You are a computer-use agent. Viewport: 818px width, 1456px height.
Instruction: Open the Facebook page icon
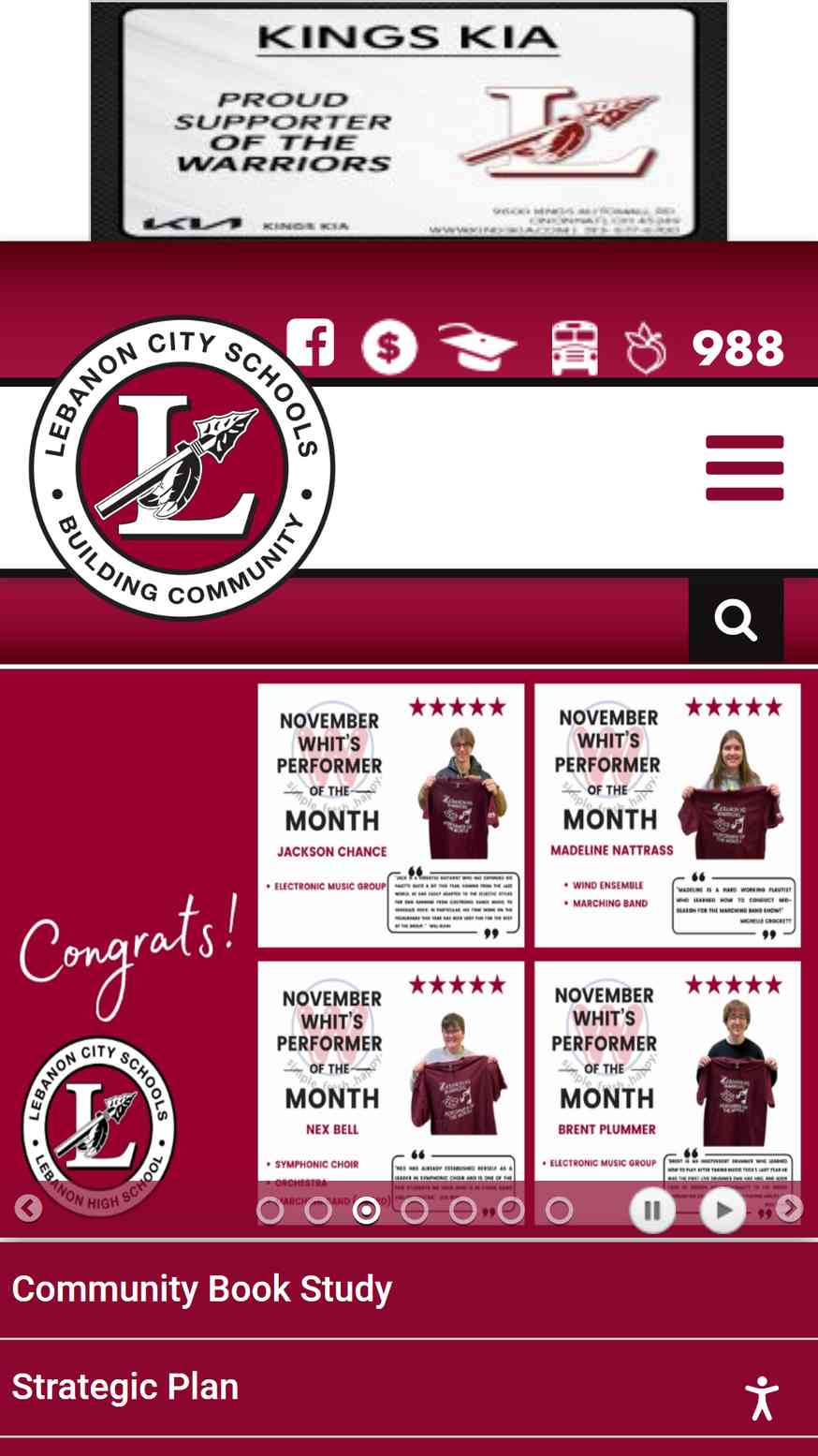(x=311, y=343)
